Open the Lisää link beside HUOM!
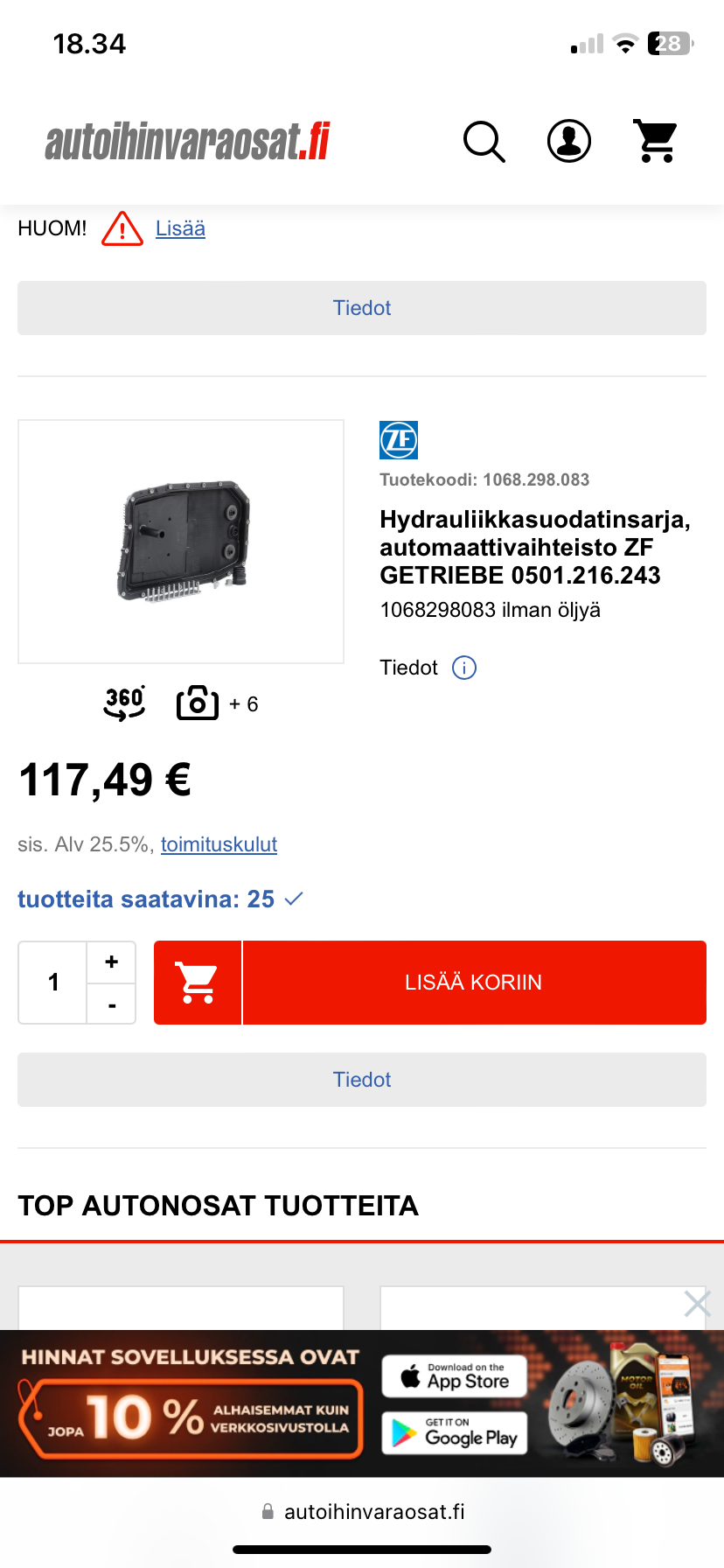The width and height of the screenshot is (724, 1568). (179, 228)
